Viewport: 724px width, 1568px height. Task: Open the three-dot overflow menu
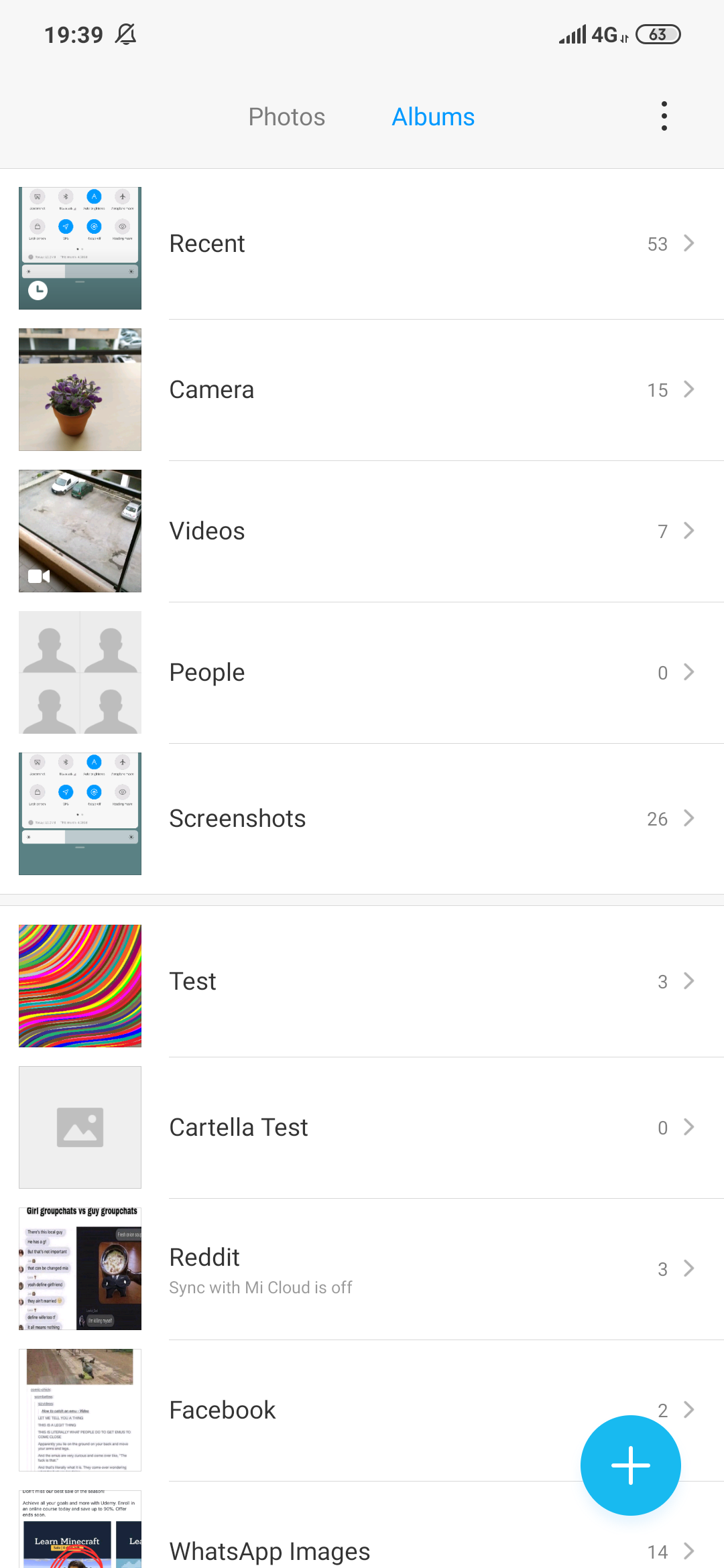(664, 116)
